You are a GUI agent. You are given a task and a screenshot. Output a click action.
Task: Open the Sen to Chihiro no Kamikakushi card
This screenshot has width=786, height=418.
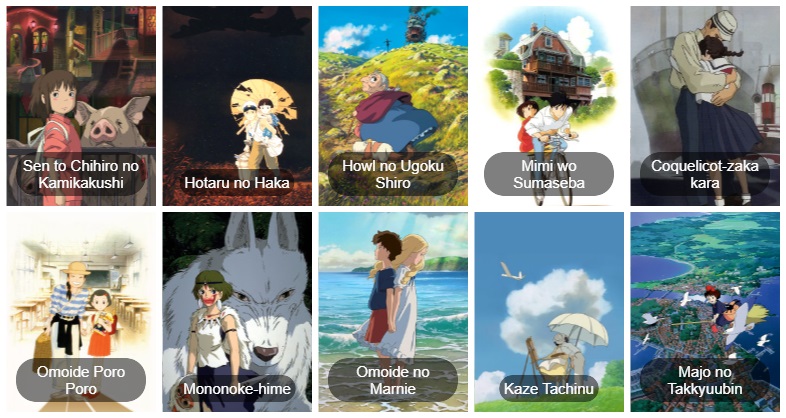81,105
